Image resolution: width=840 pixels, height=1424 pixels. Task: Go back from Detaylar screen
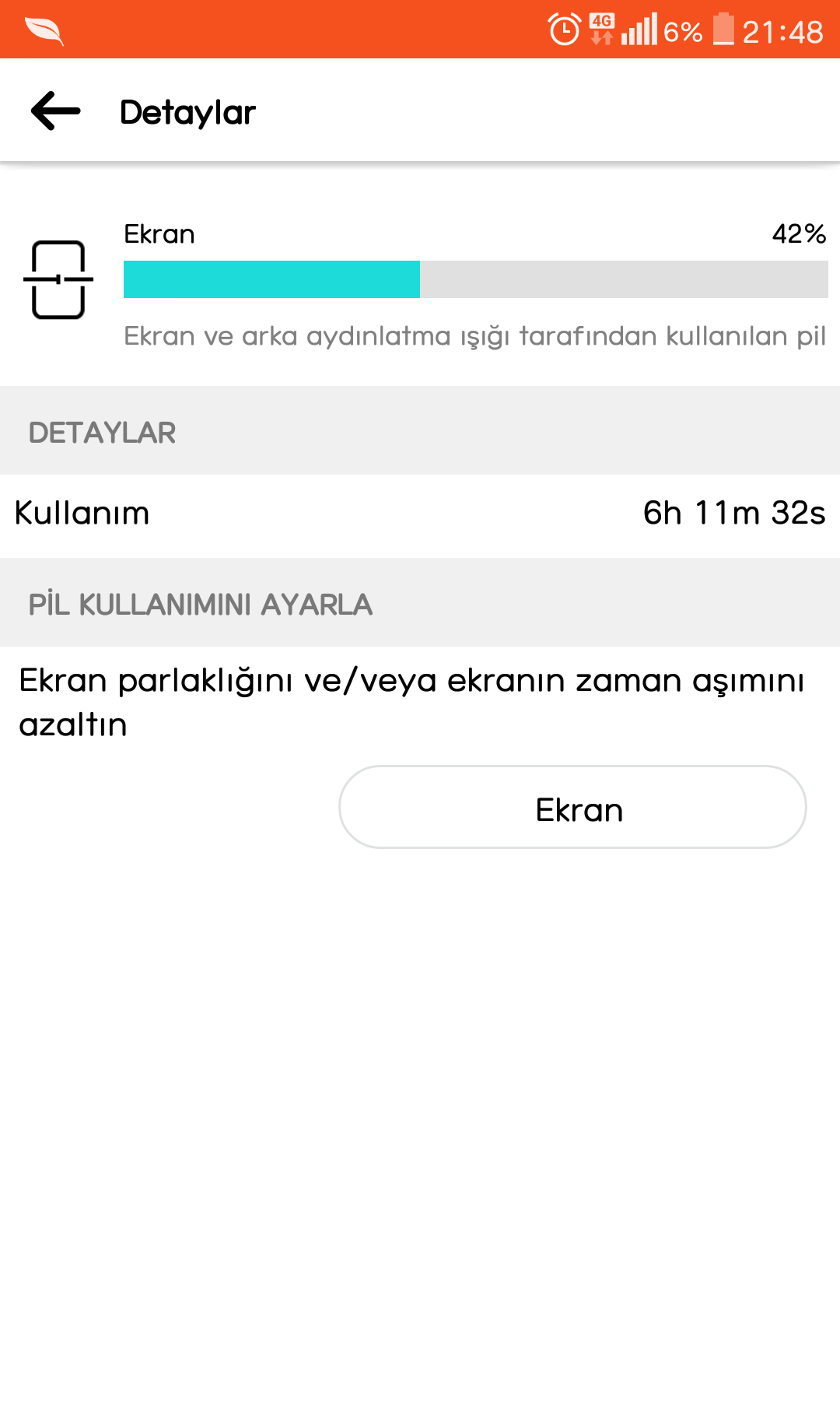pyautogui.click(x=56, y=111)
